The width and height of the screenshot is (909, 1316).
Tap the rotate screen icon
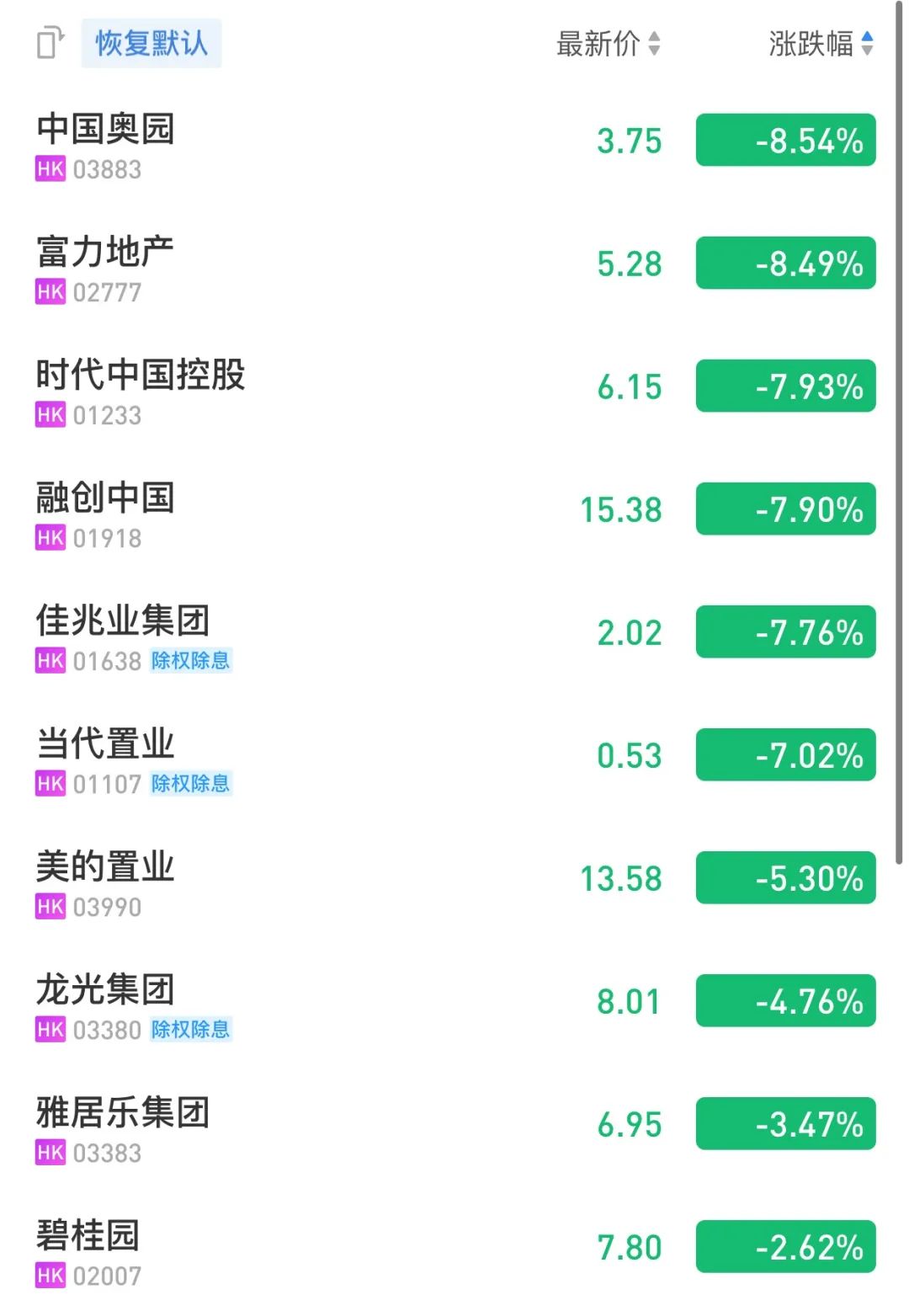click(x=50, y=43)
